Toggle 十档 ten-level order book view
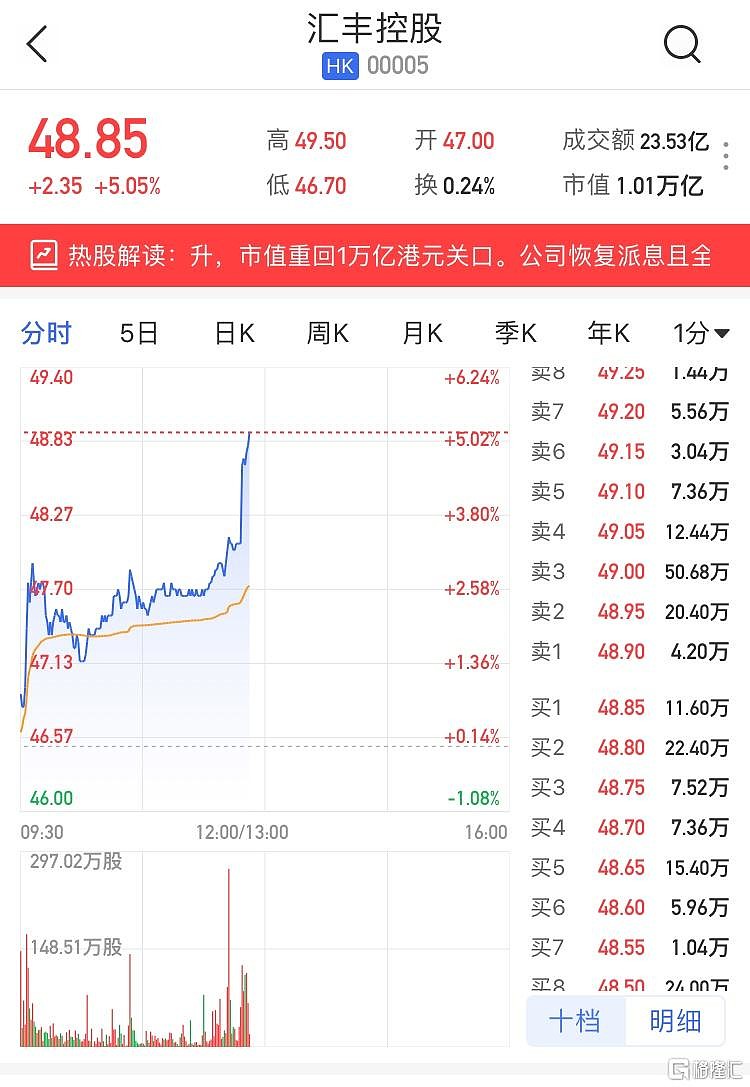 (574, 1017)
